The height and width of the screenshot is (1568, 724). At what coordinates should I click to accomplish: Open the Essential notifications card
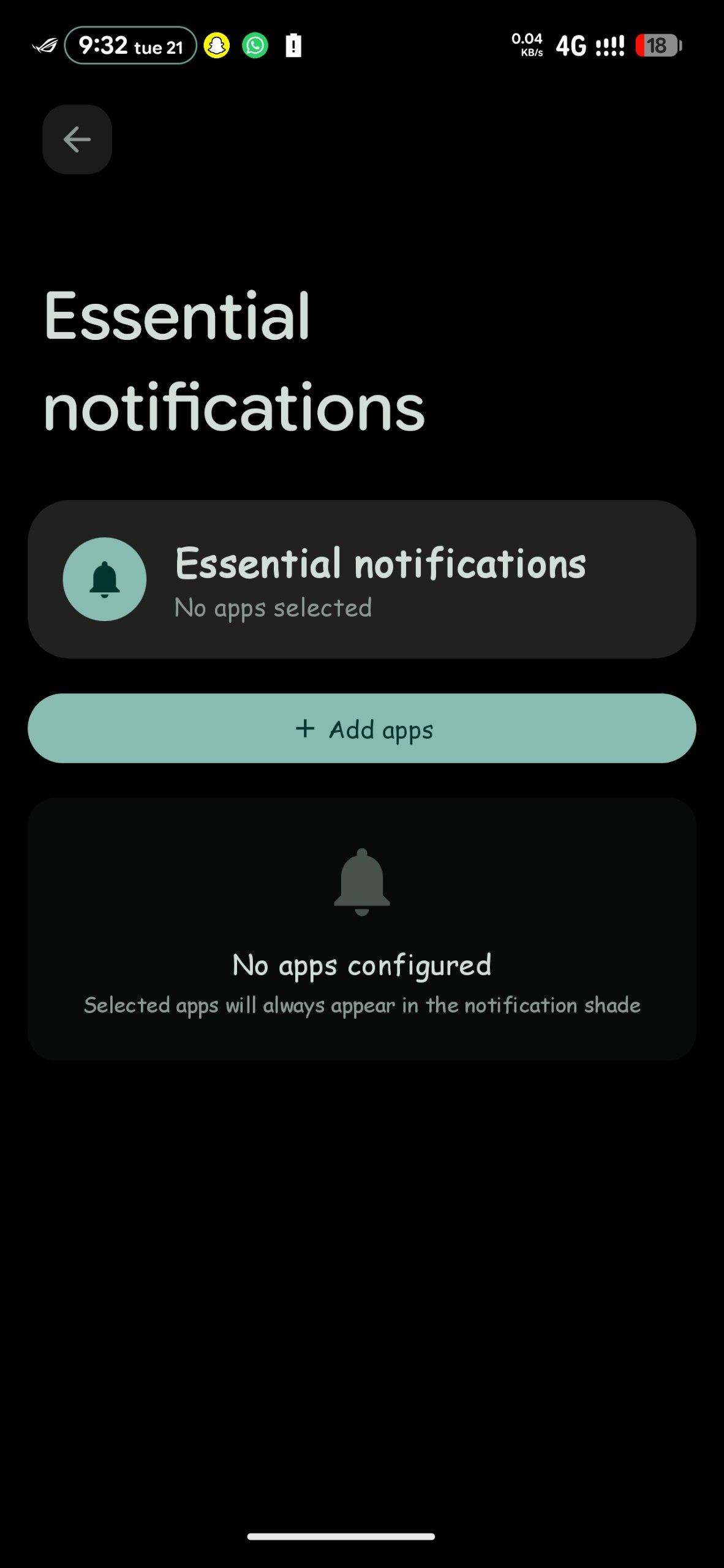point(361,579)
